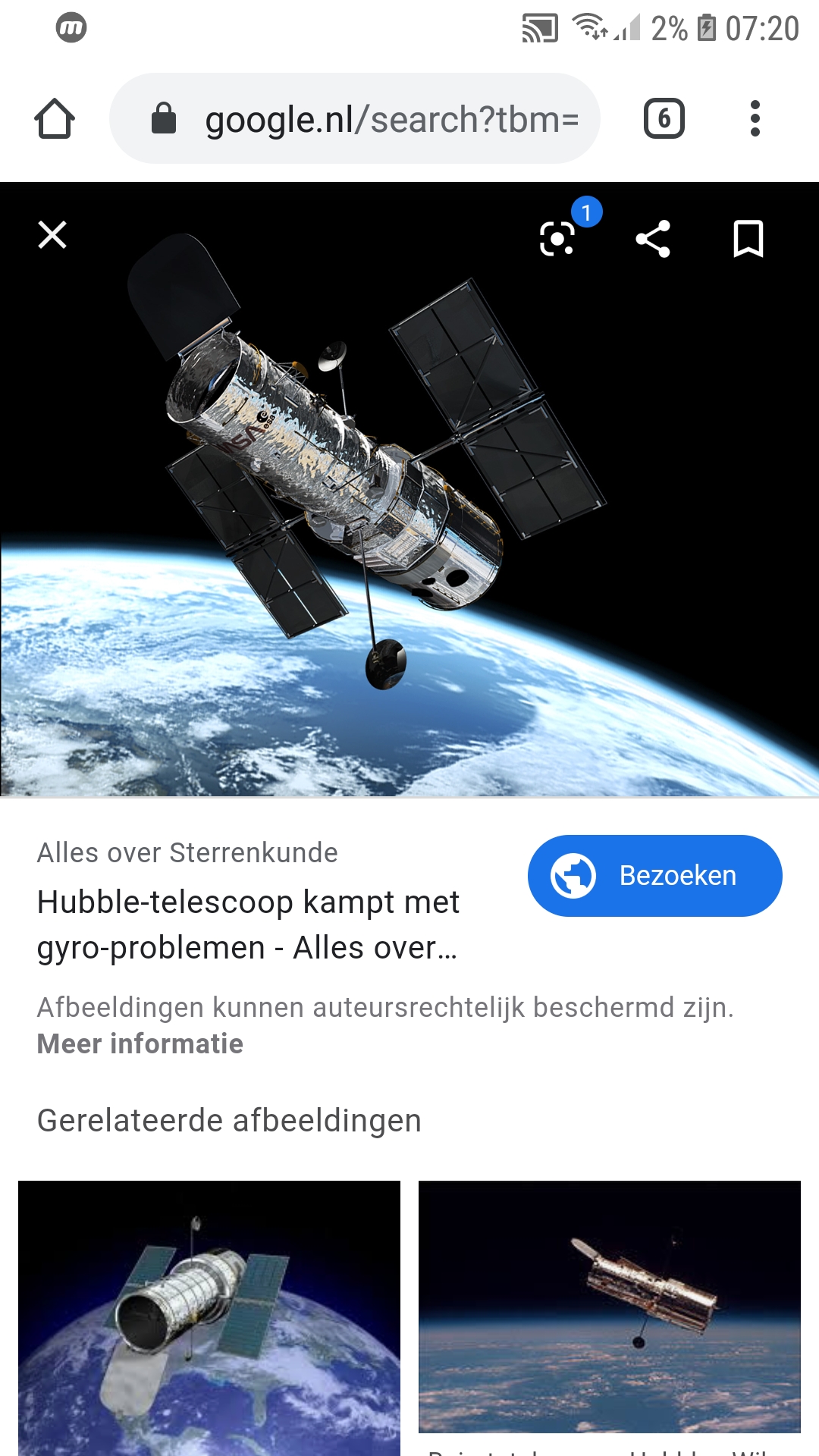This screenshot has width=819, height=1456.
Task: Open the browser overflow menu
Action: 755,119
